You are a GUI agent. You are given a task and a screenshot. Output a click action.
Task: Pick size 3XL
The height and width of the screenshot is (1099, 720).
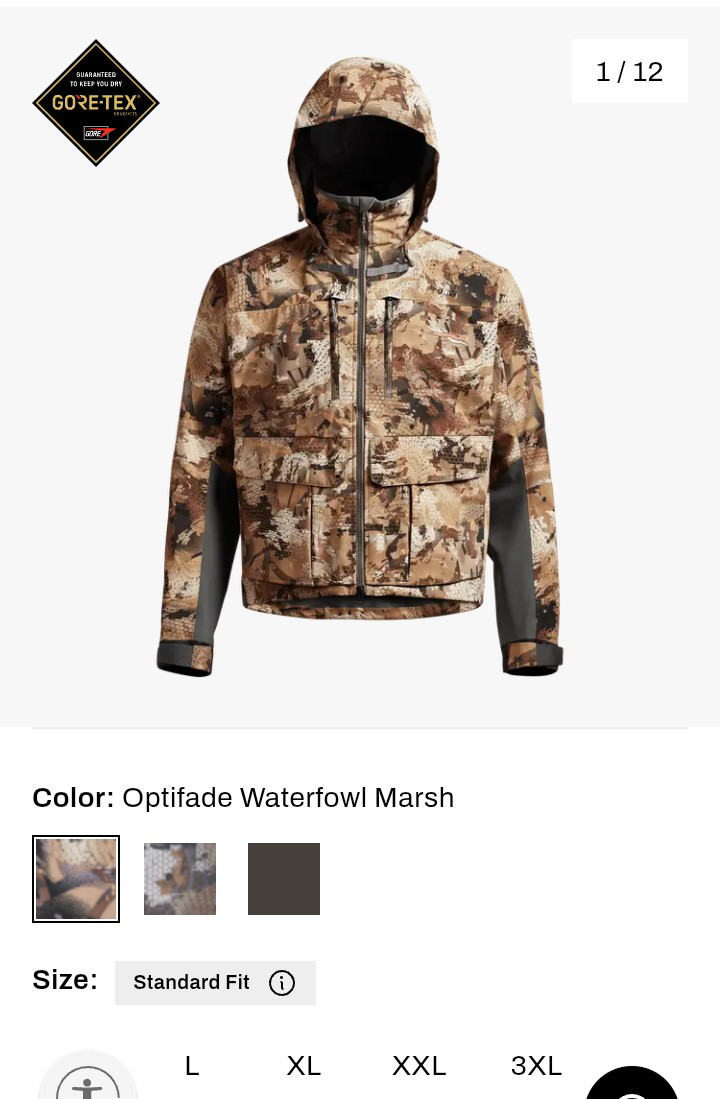tap(537, 1066)
